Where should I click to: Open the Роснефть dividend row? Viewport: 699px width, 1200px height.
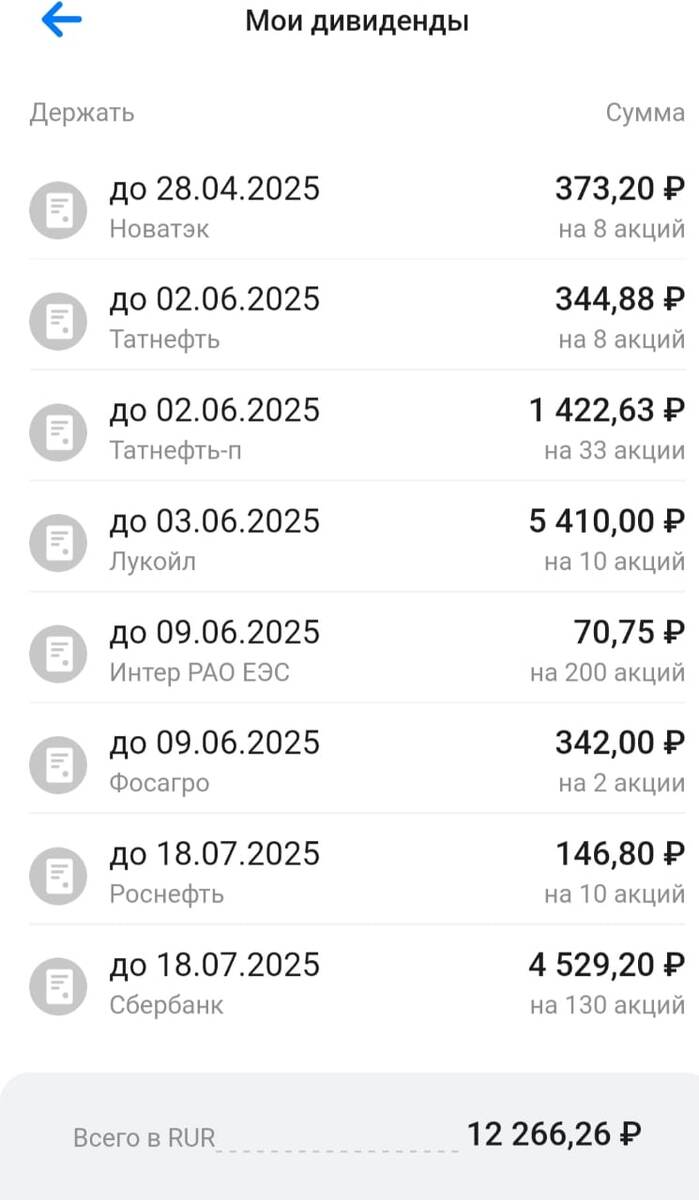350,873
